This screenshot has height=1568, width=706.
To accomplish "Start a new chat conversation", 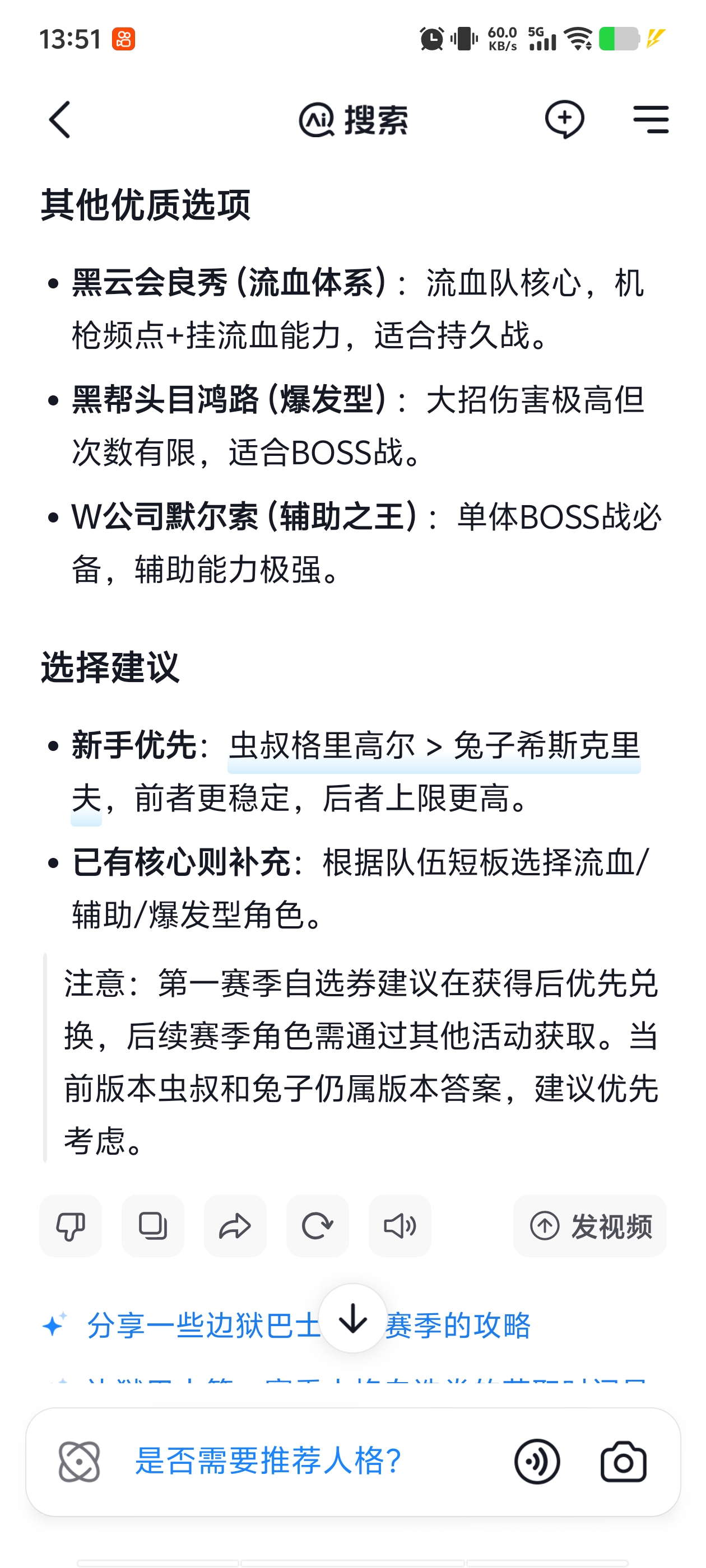I will coord(564,119).
